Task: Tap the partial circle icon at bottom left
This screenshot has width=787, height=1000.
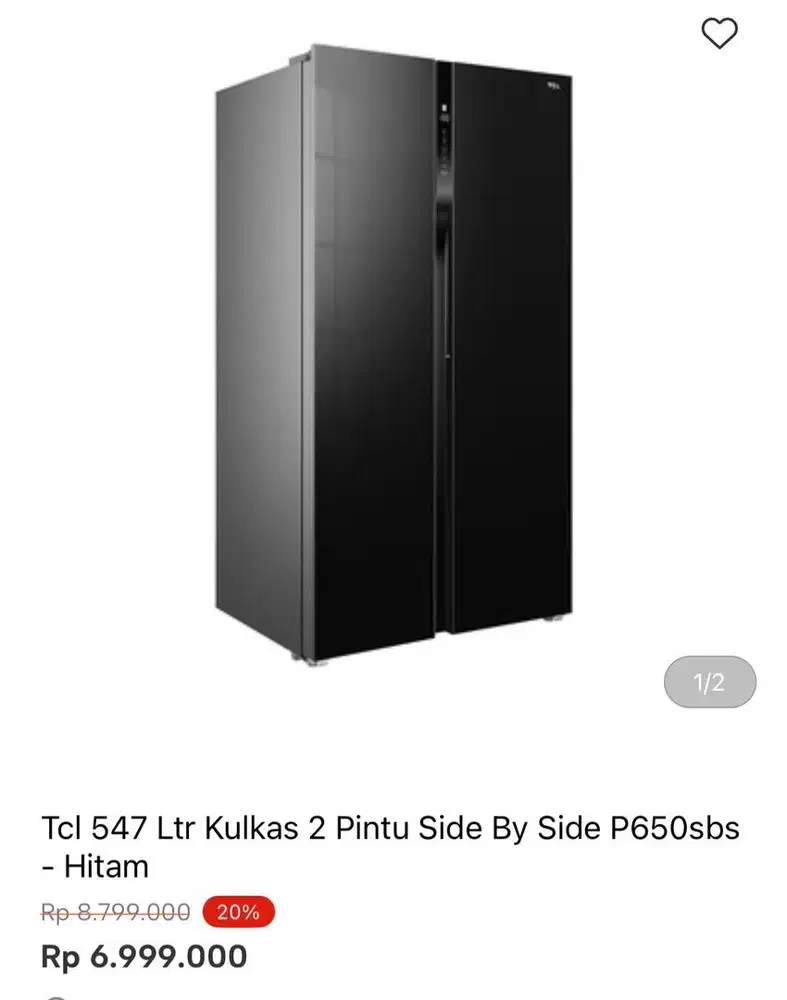Action: pyautogui.click(x=56, y=996)
